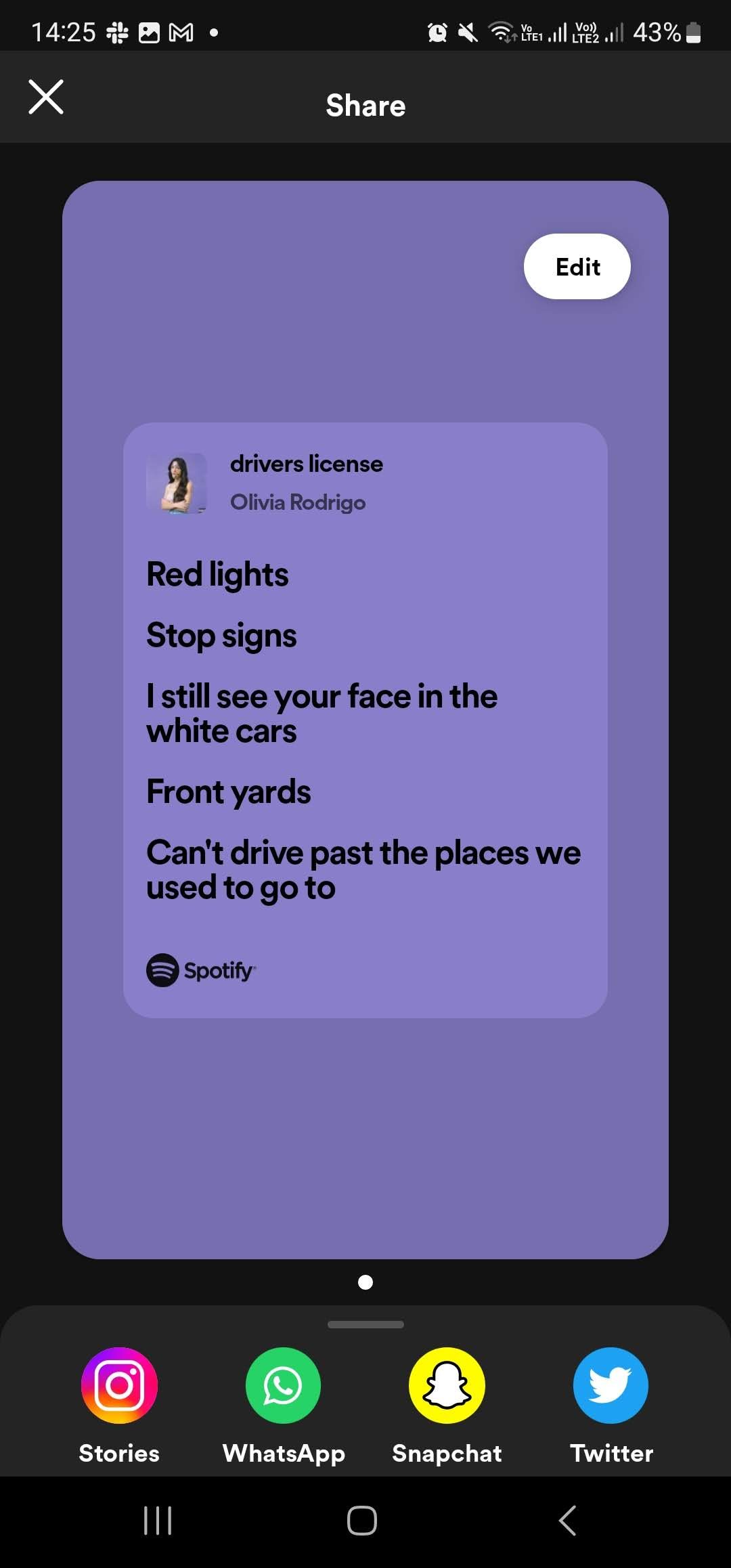Share lyrics to Snapchat

click(x=447, y=1385)
